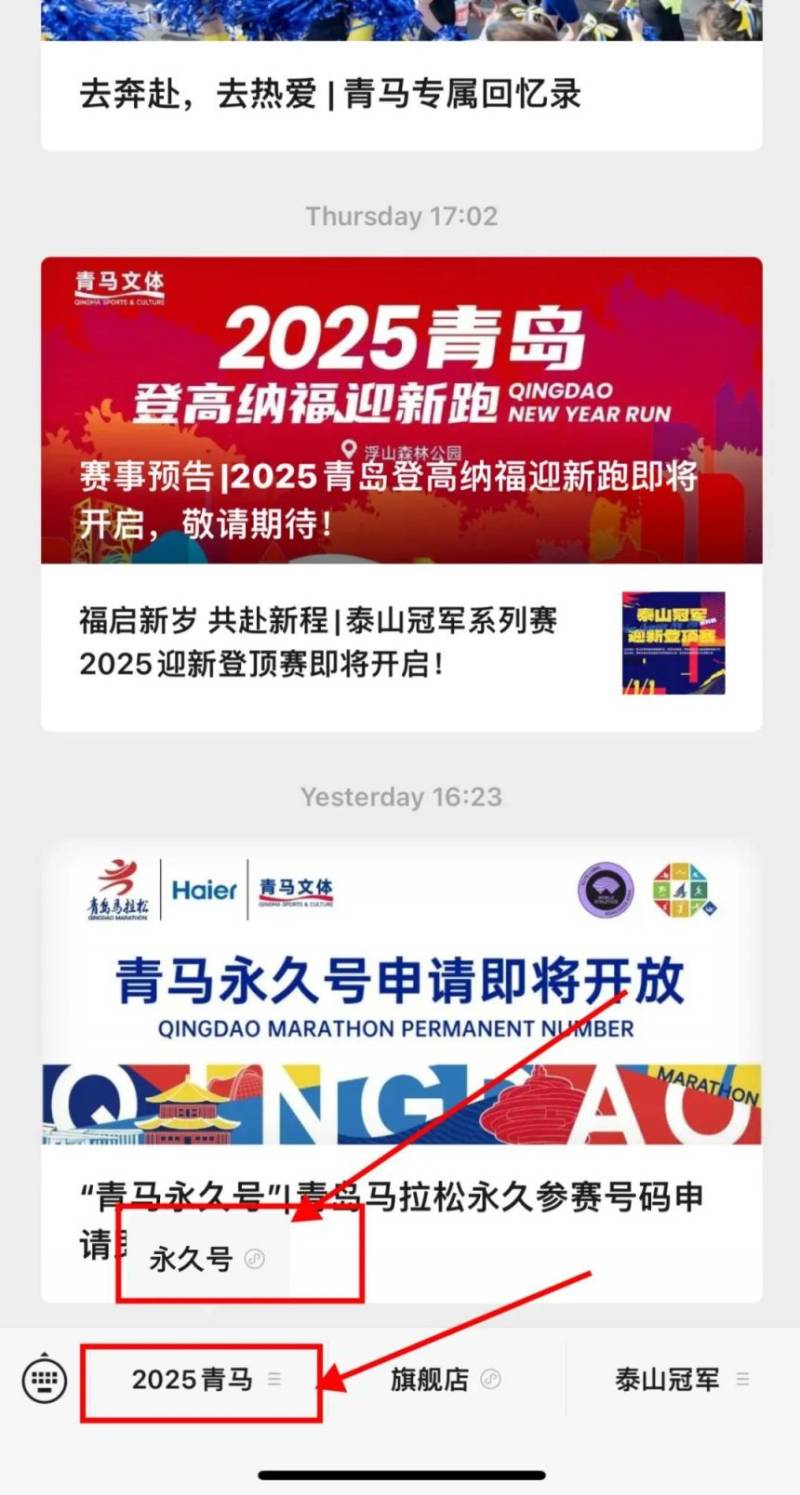Viewport: 800px width, 1495px height.
Task: Tap the 青马永久号申请 banner image
Action: 400,1000
